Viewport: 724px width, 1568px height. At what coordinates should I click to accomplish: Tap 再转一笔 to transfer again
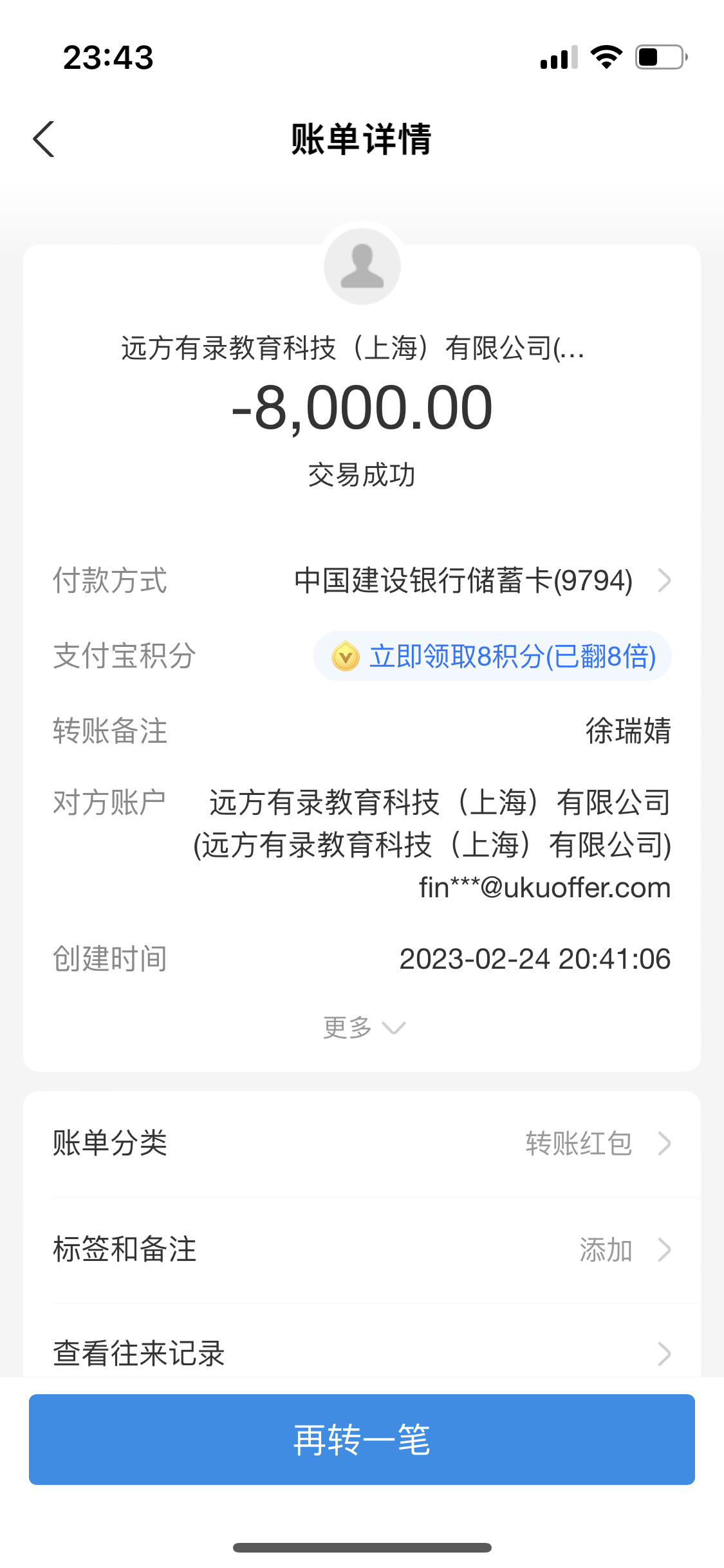point(362,1439)
